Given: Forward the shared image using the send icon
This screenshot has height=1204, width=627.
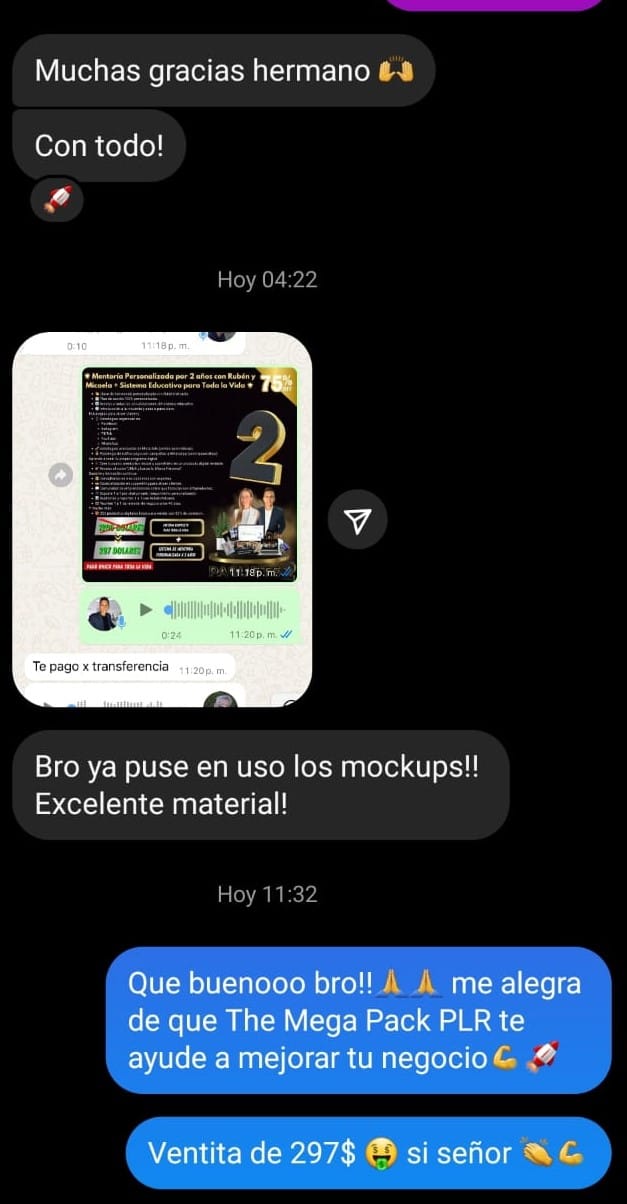Looking at the screenshot, I should (358, 519).
